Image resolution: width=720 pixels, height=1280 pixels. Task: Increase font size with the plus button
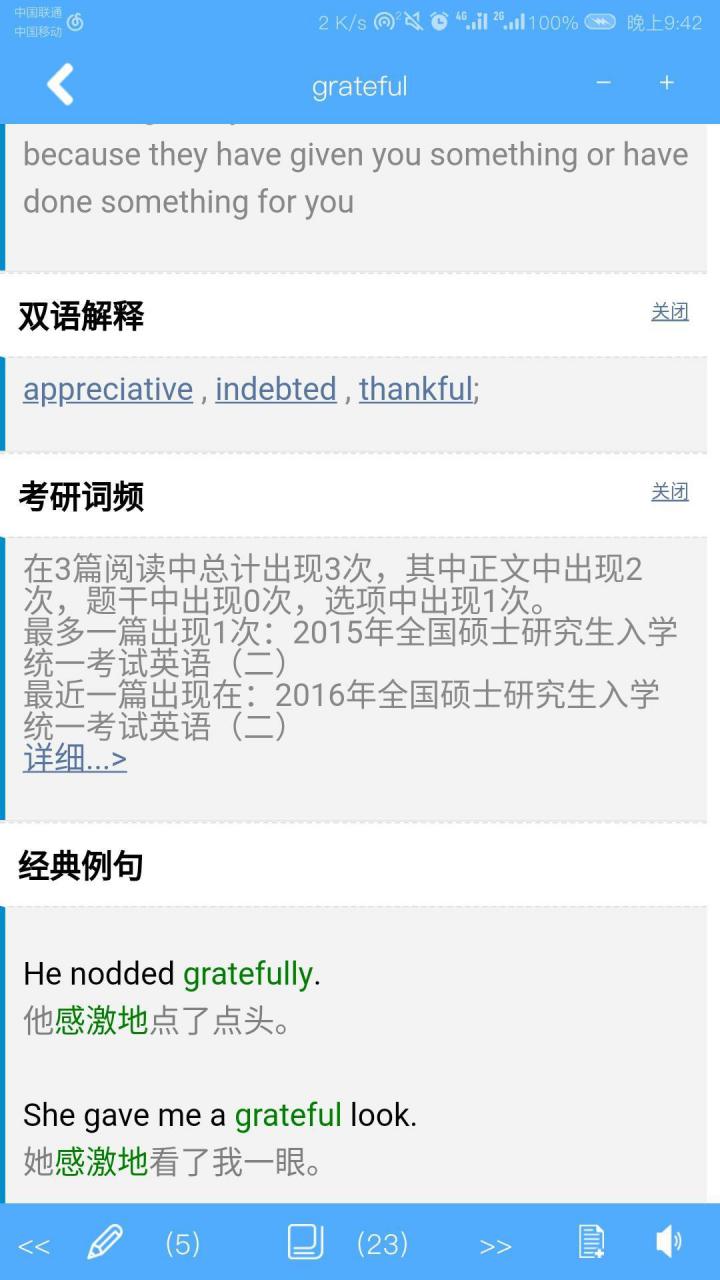click(666, 83)
